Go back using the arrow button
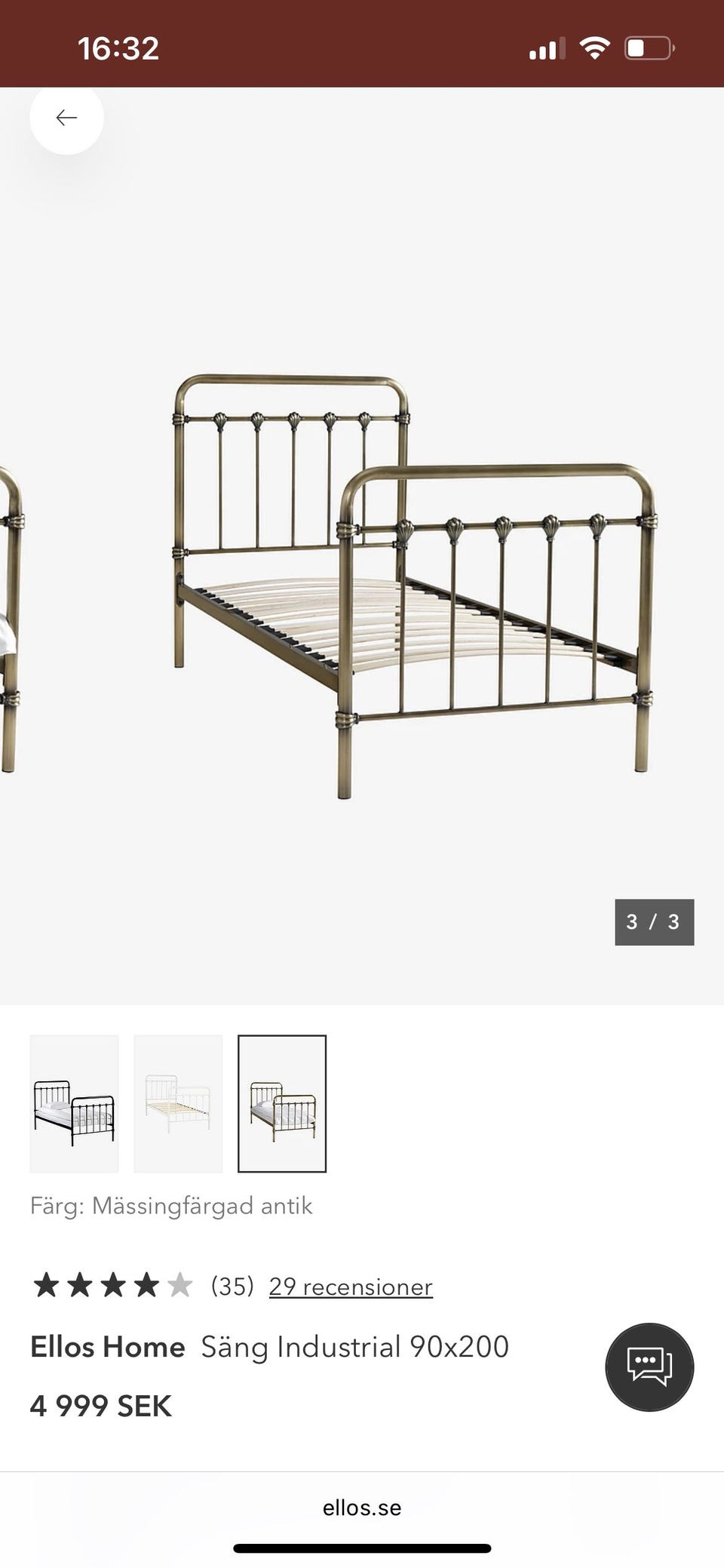The height and width of the screenshot is (1568, 724). click(66, 118)
